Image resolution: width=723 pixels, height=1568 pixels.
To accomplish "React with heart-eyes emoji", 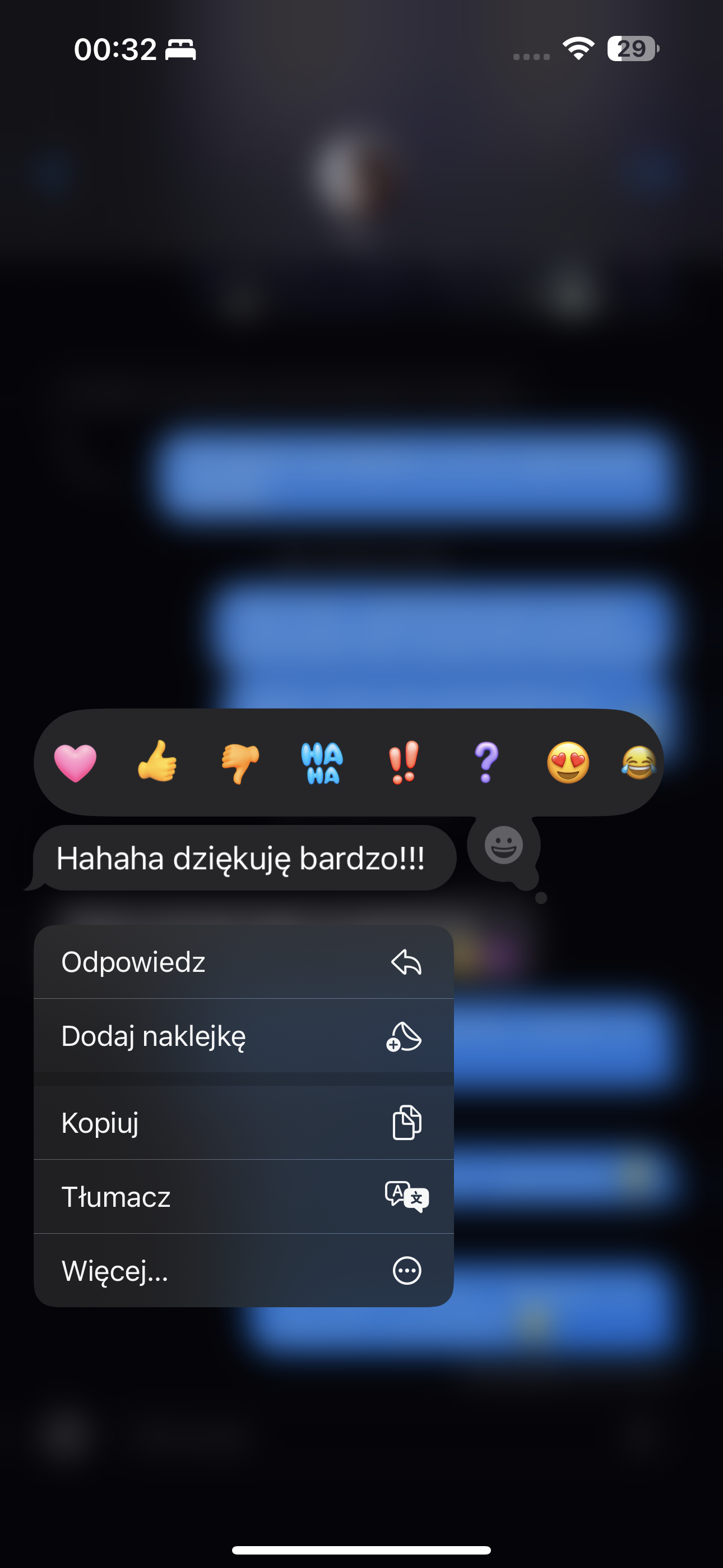I will [568, 762].
